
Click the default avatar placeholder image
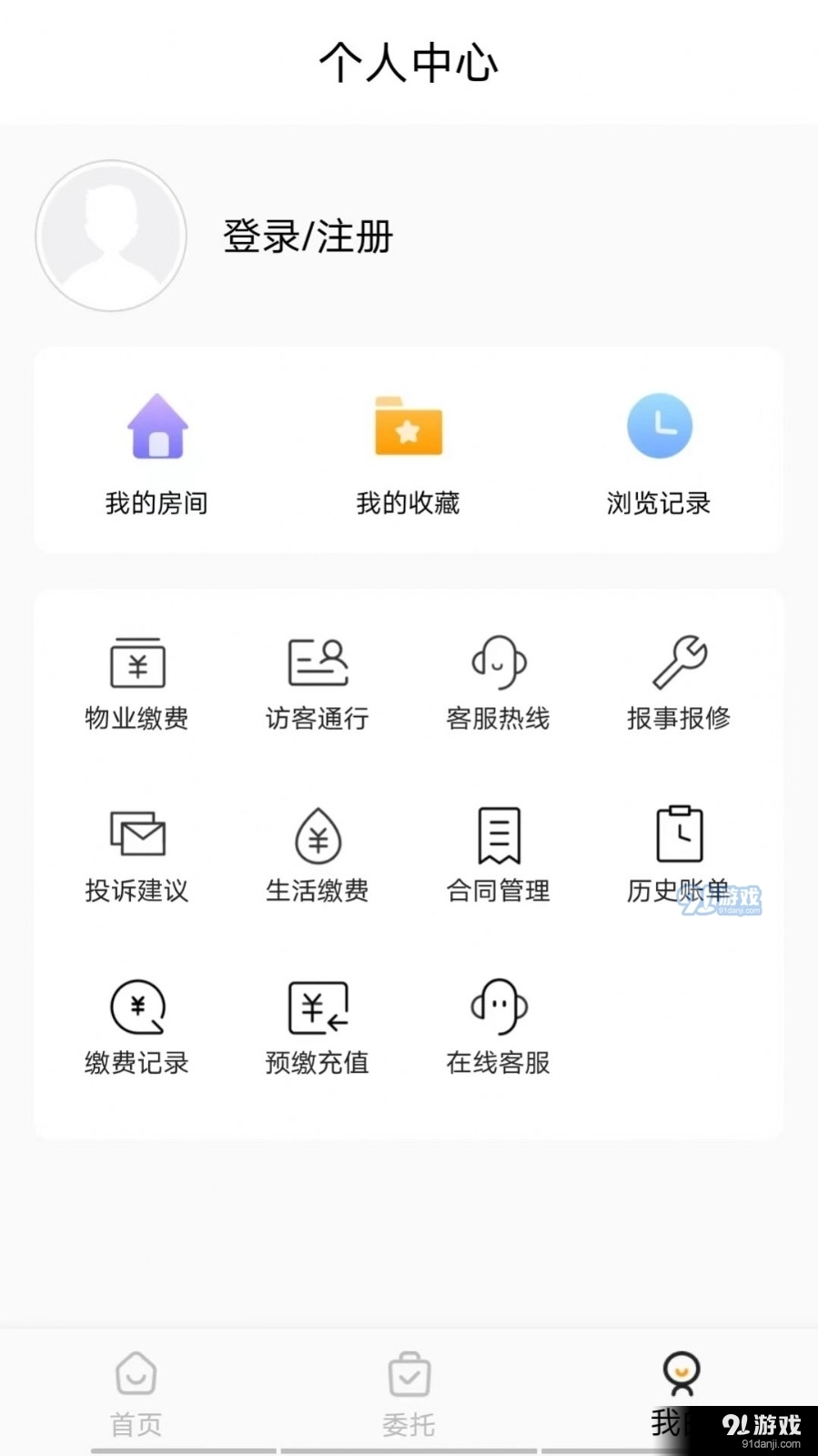[110, 236]
